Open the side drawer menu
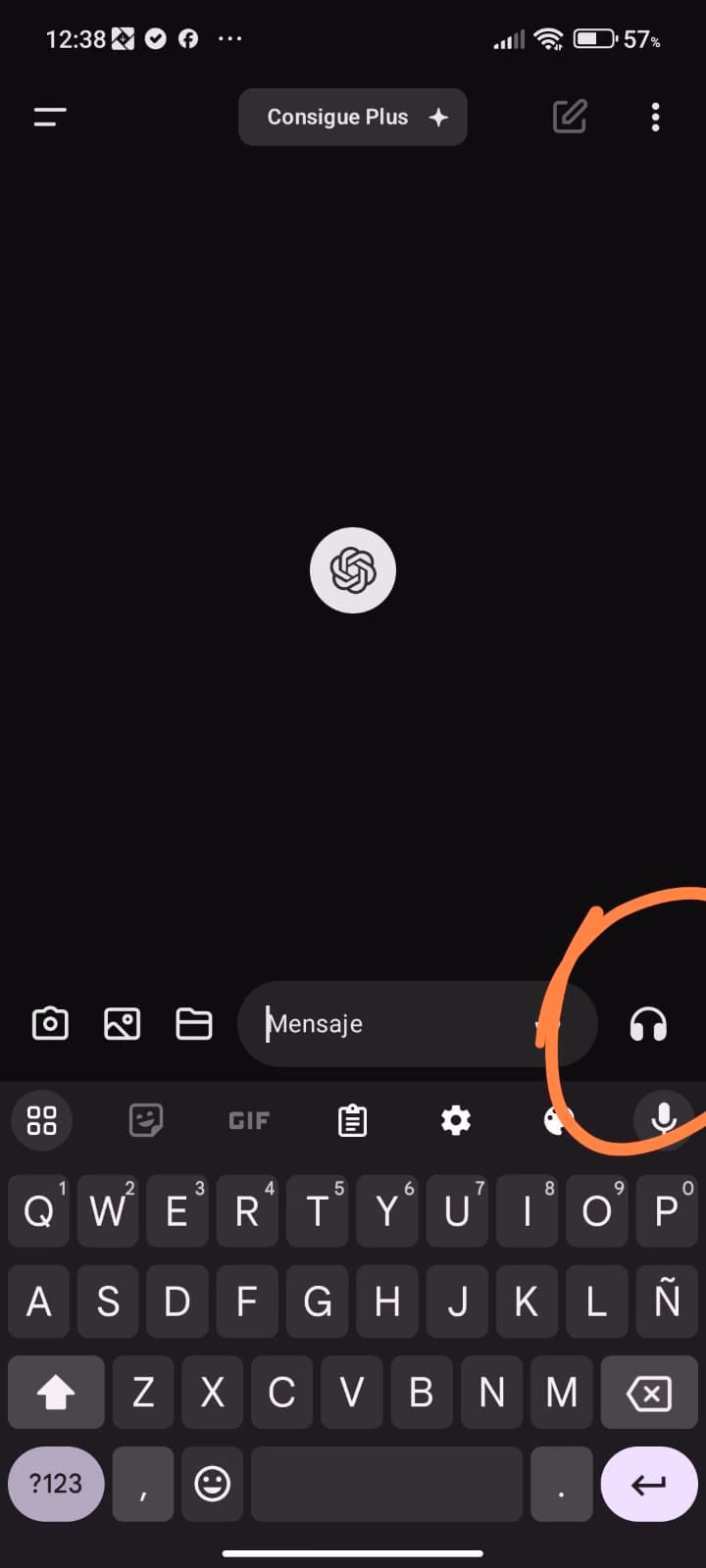Image resolution: width=706 pixels, height=1568 pixels. point(50,118)
